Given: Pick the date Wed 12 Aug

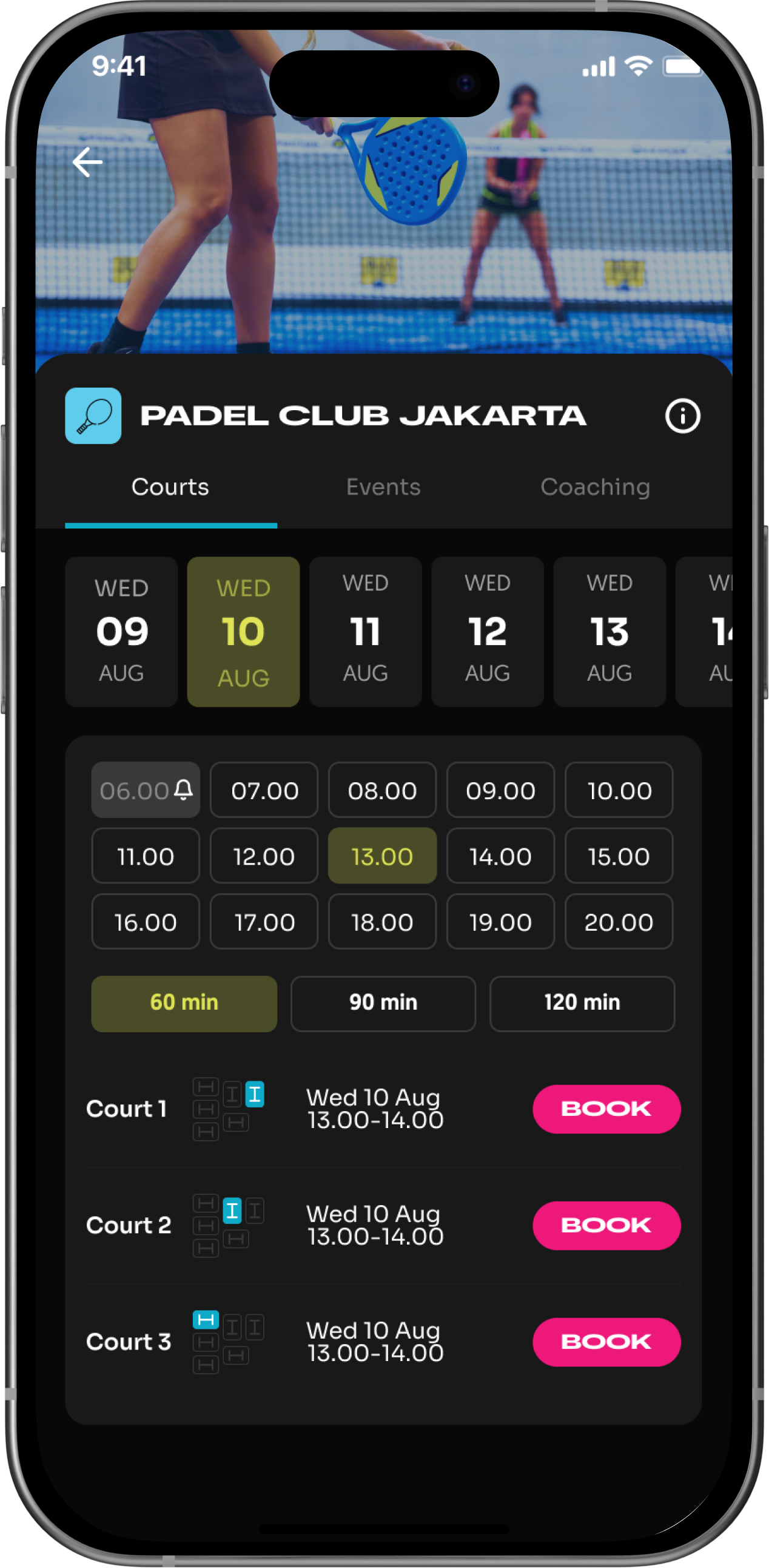Looking at the screenshot, I should [x=488, y=631].
